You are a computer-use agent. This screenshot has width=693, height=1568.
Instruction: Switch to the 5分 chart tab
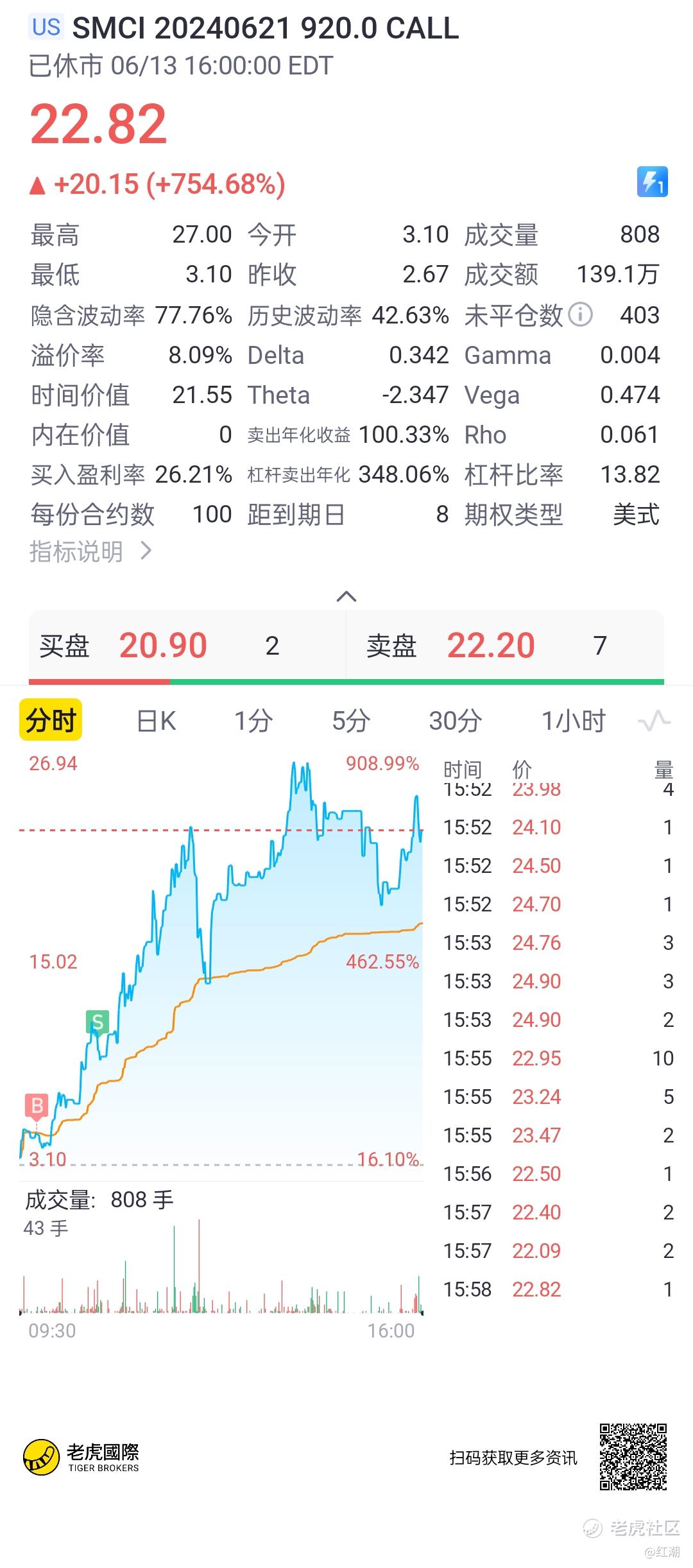click(351, 721)
